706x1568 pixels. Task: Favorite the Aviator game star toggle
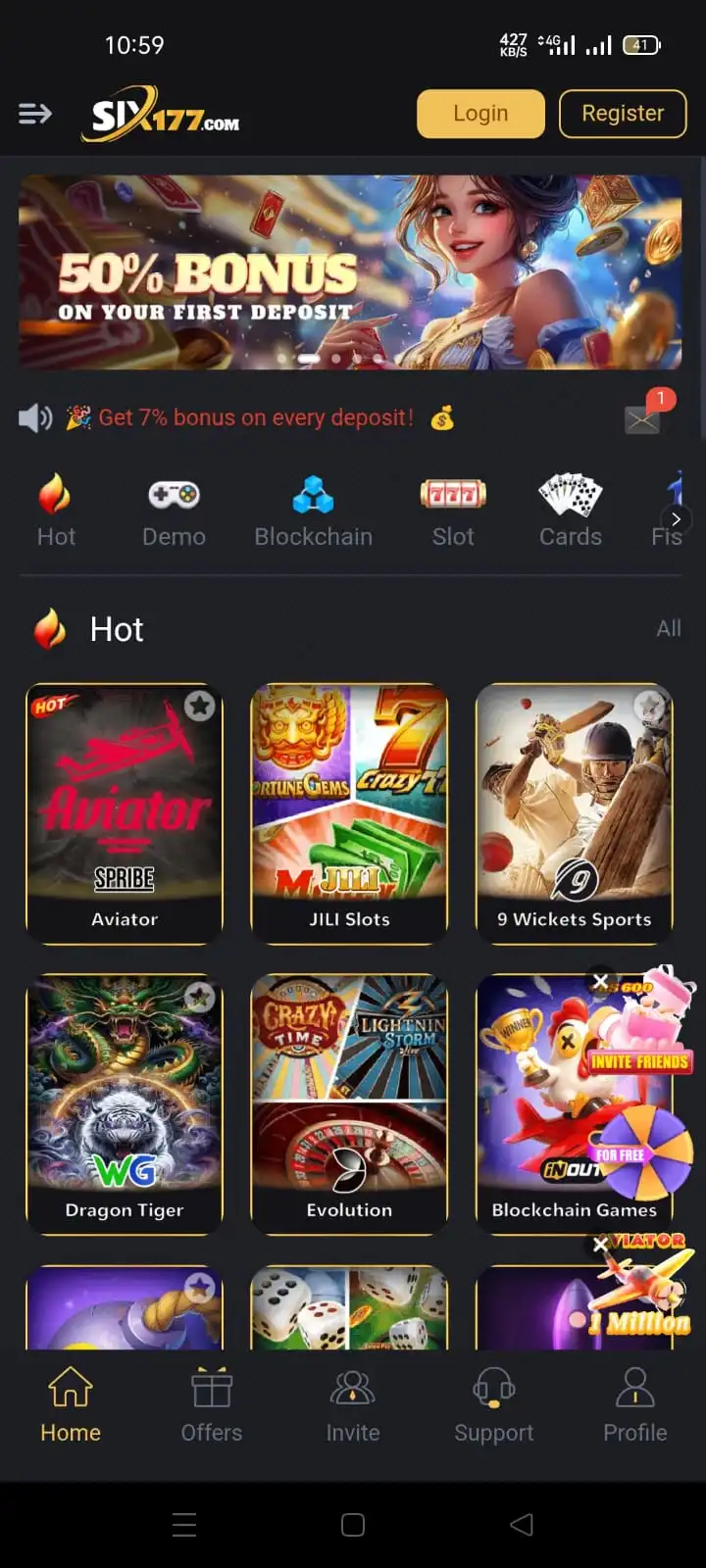[x=199, y=706]
